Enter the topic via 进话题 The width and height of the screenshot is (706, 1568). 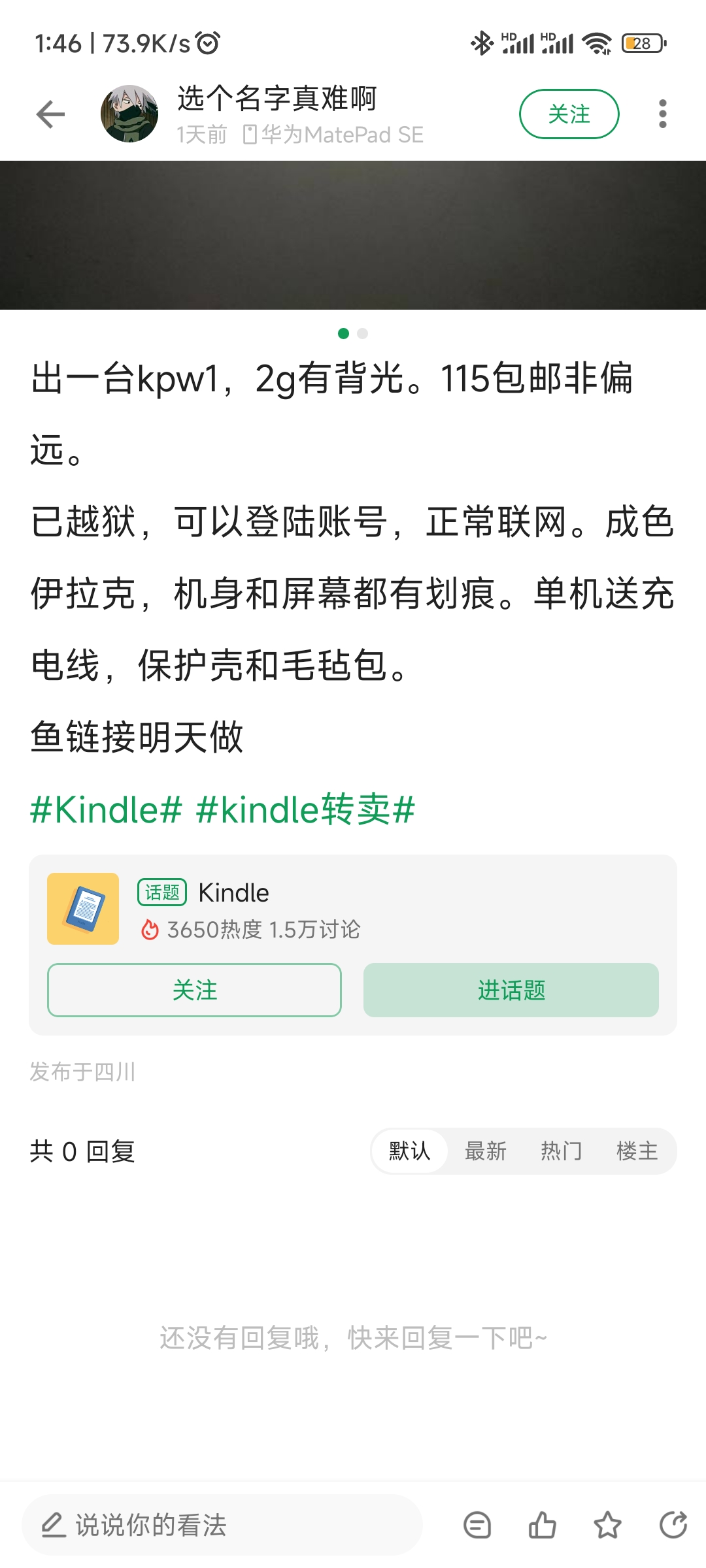(511, 990)
